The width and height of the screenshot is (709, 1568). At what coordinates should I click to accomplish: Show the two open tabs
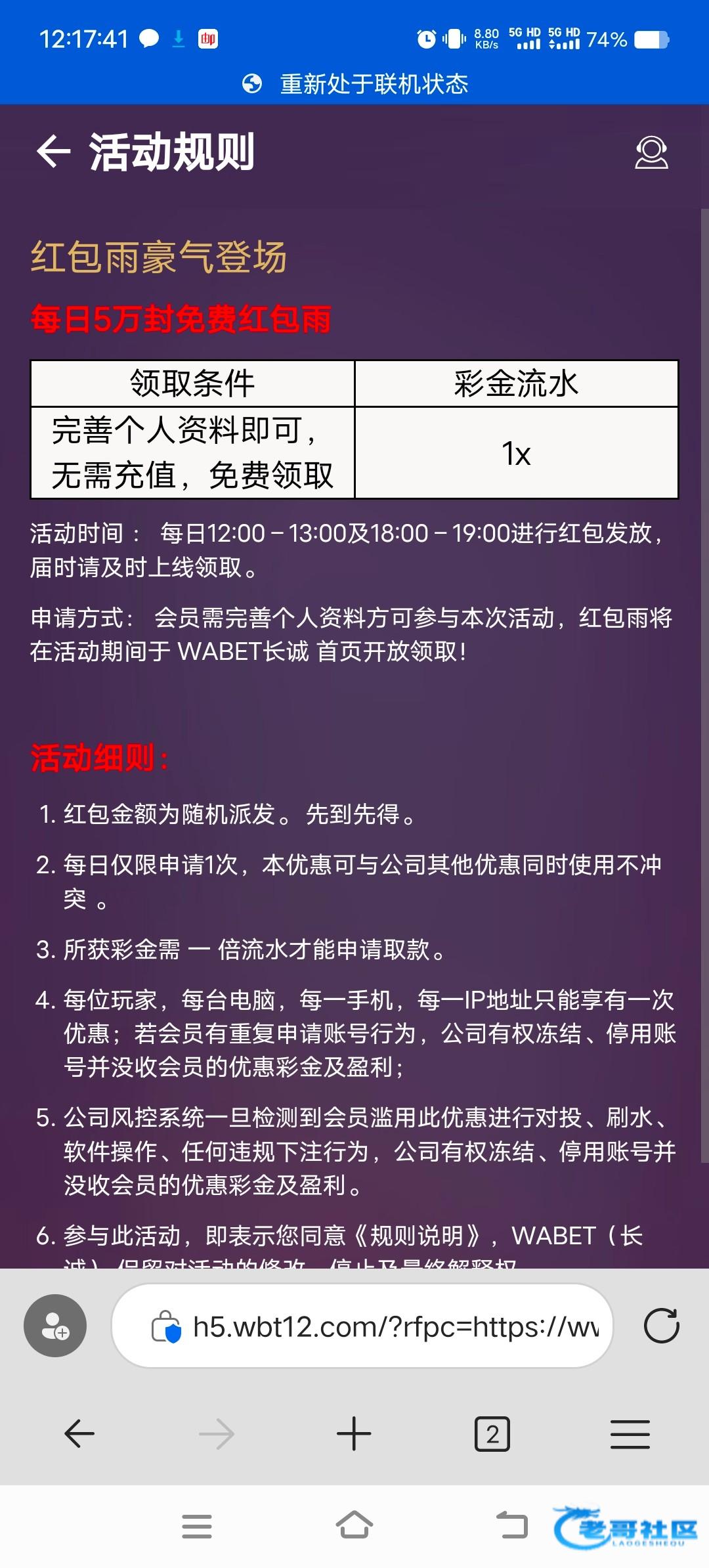pyautogui.click(x=492, y=1433)
